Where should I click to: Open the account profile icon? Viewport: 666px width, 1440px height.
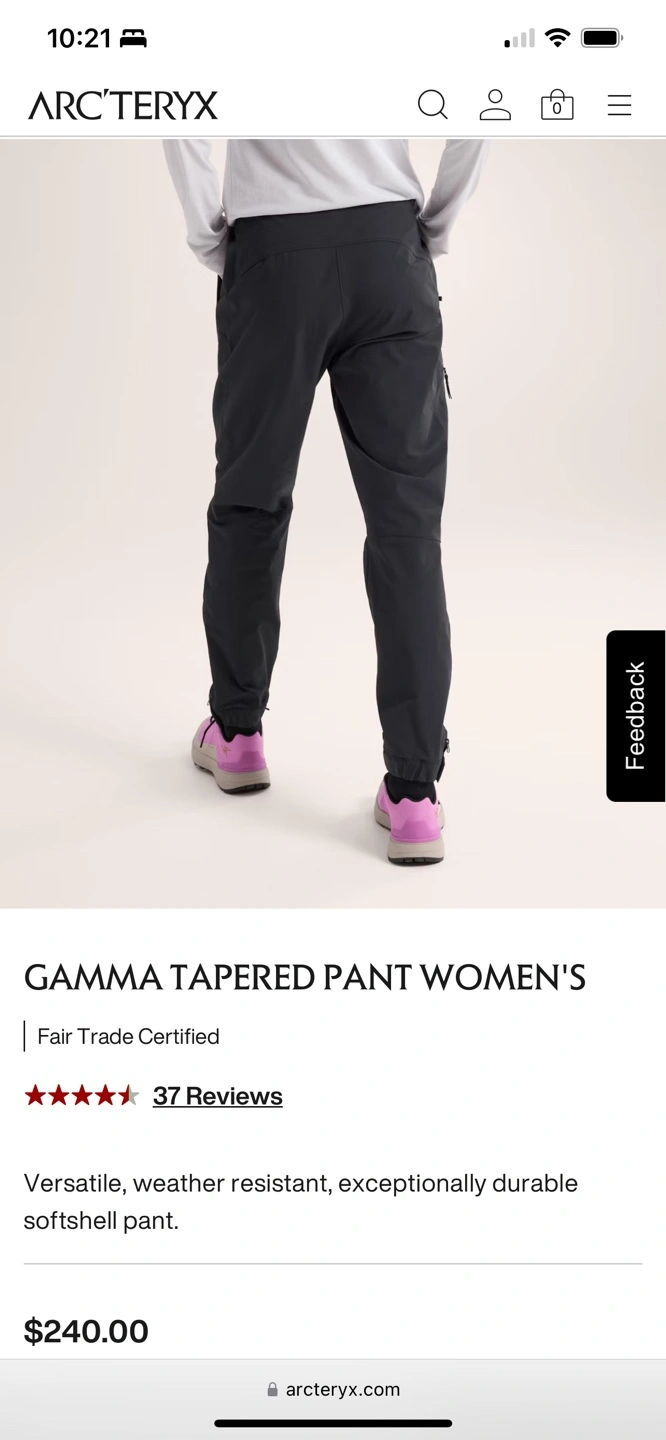(495, 105)
